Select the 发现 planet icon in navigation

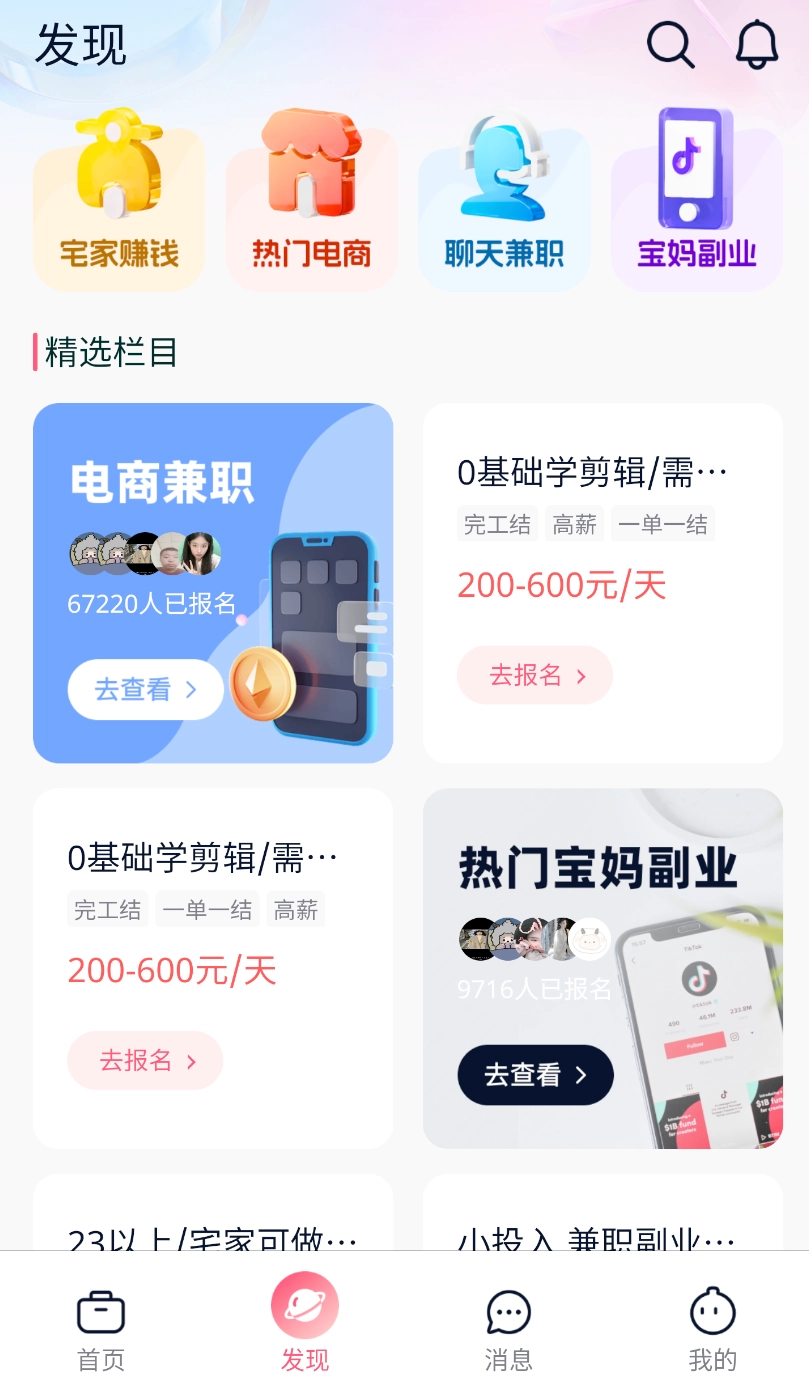[303, 1307]
